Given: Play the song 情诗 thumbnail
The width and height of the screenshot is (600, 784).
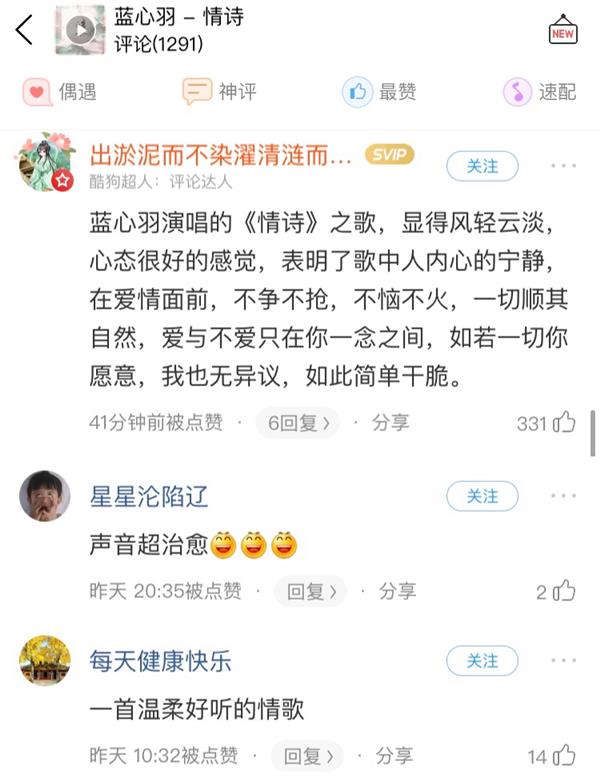Looking at the screenshot, I should click(79, 31).
